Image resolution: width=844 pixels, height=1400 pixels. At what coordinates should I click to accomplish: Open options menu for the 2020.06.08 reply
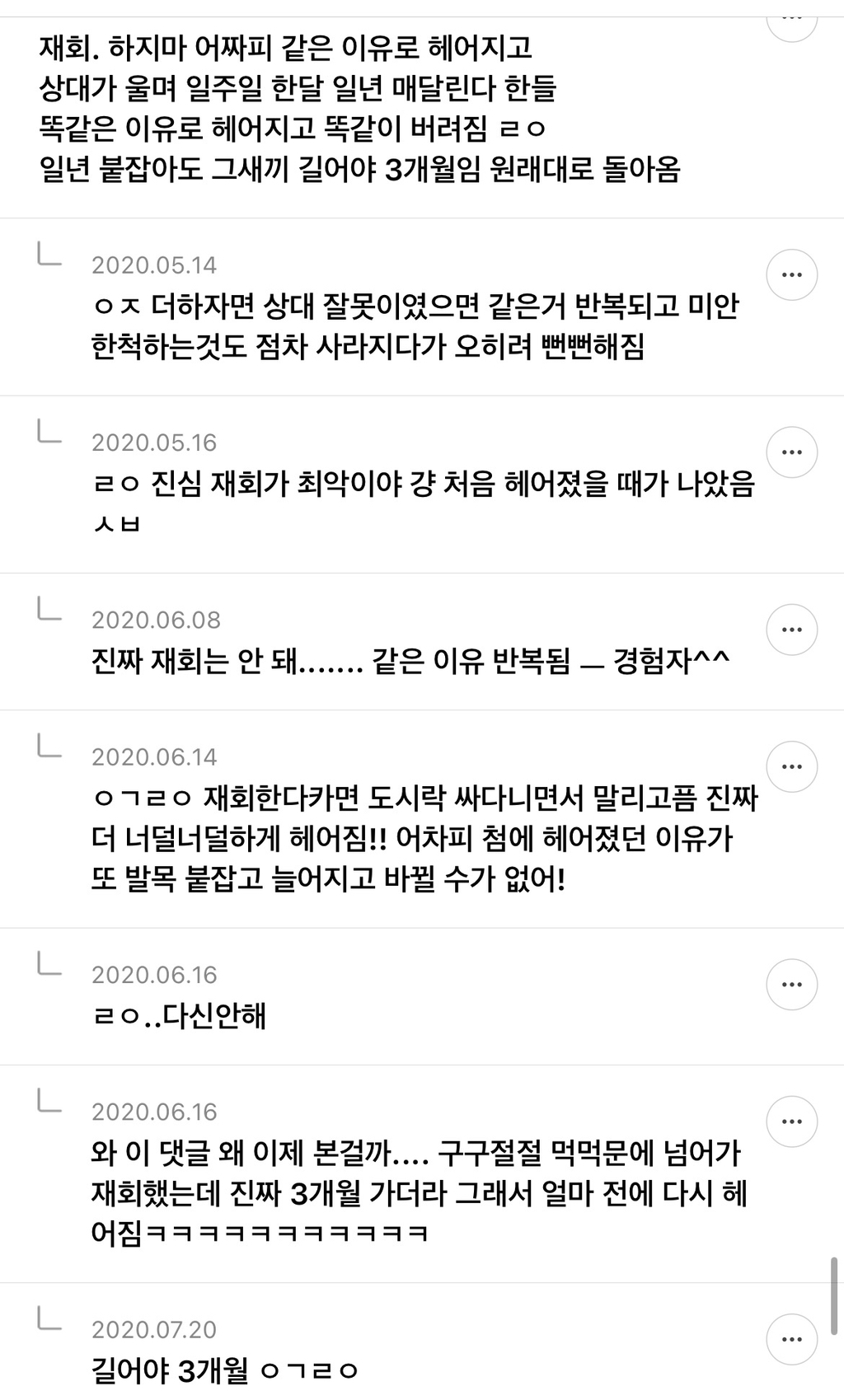(x=791, y=630)
